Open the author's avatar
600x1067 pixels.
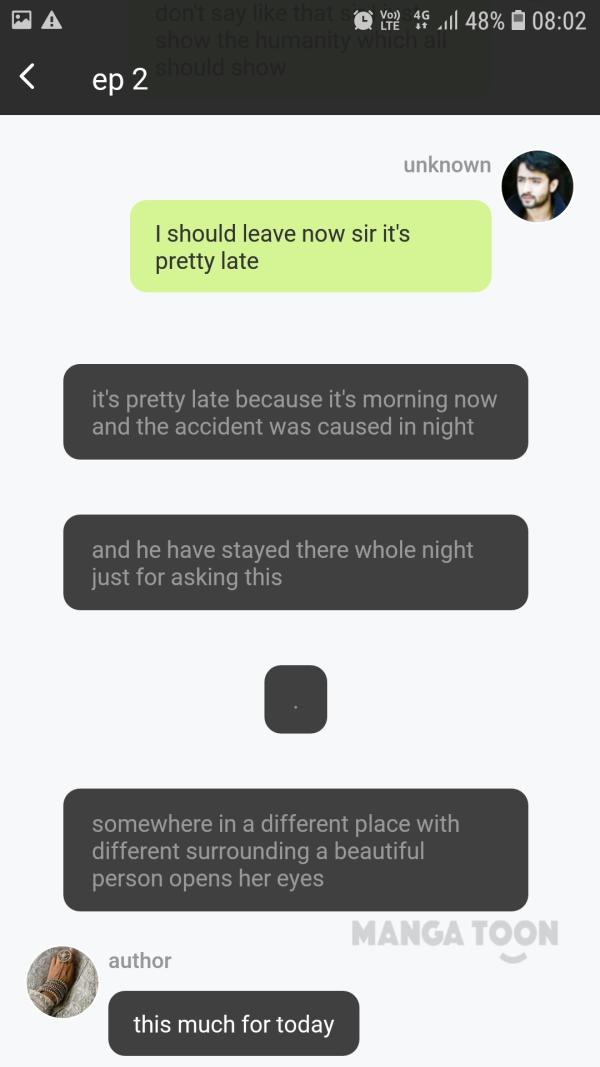(62, 982)
